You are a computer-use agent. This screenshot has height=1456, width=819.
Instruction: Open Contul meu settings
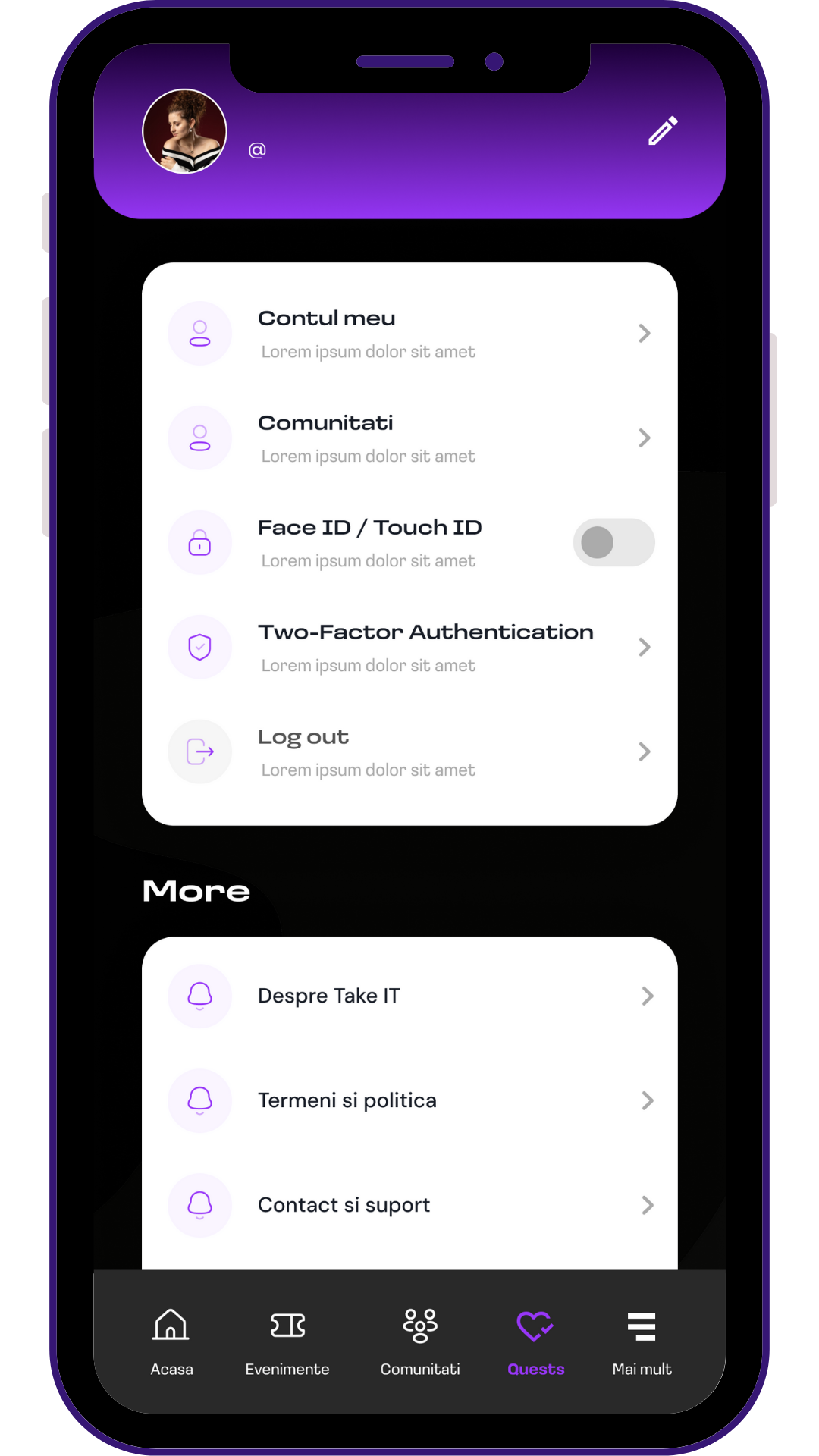pos(409,334)
